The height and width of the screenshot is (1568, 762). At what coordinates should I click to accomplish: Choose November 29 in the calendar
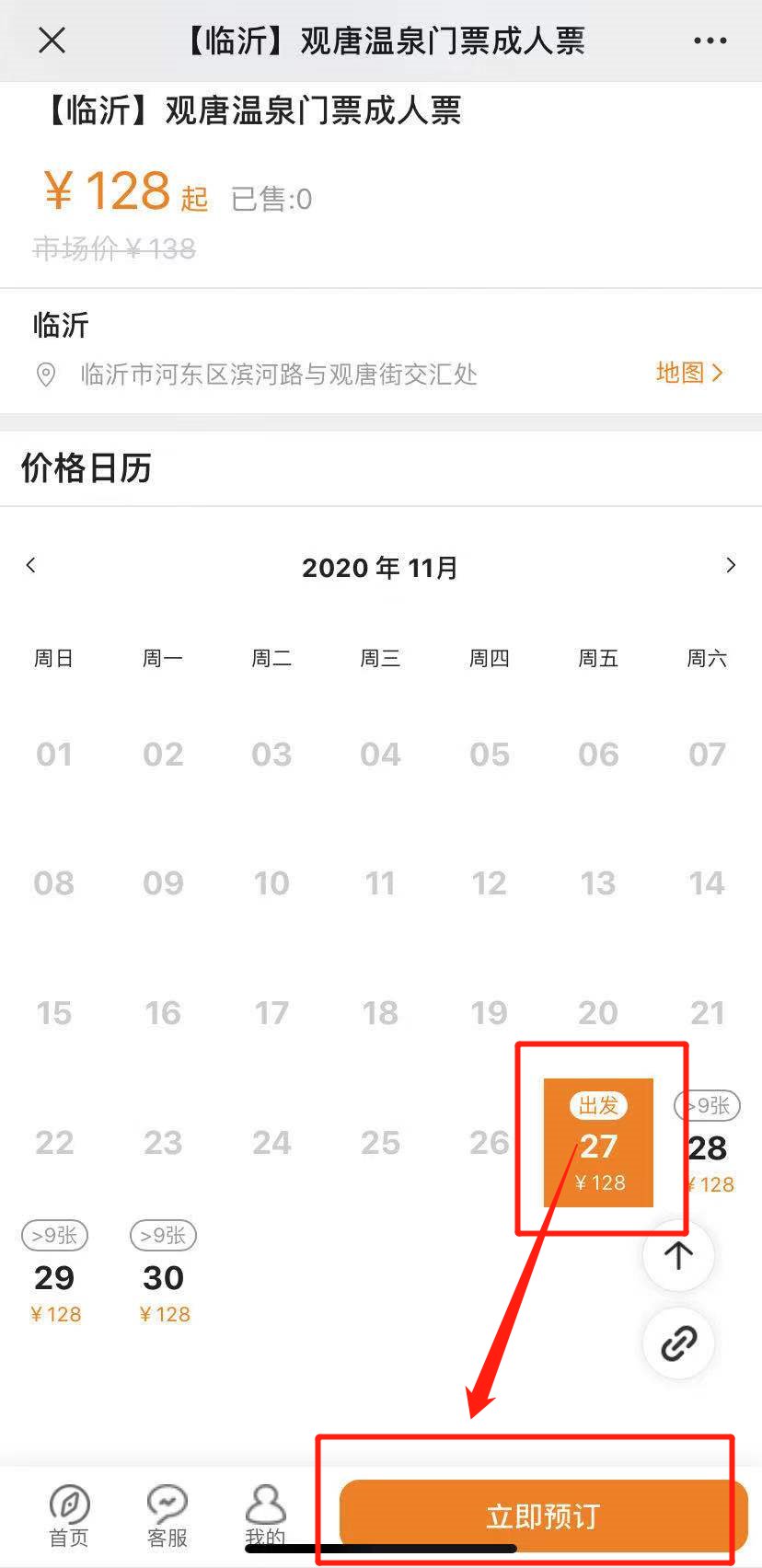pos(54,1276)
